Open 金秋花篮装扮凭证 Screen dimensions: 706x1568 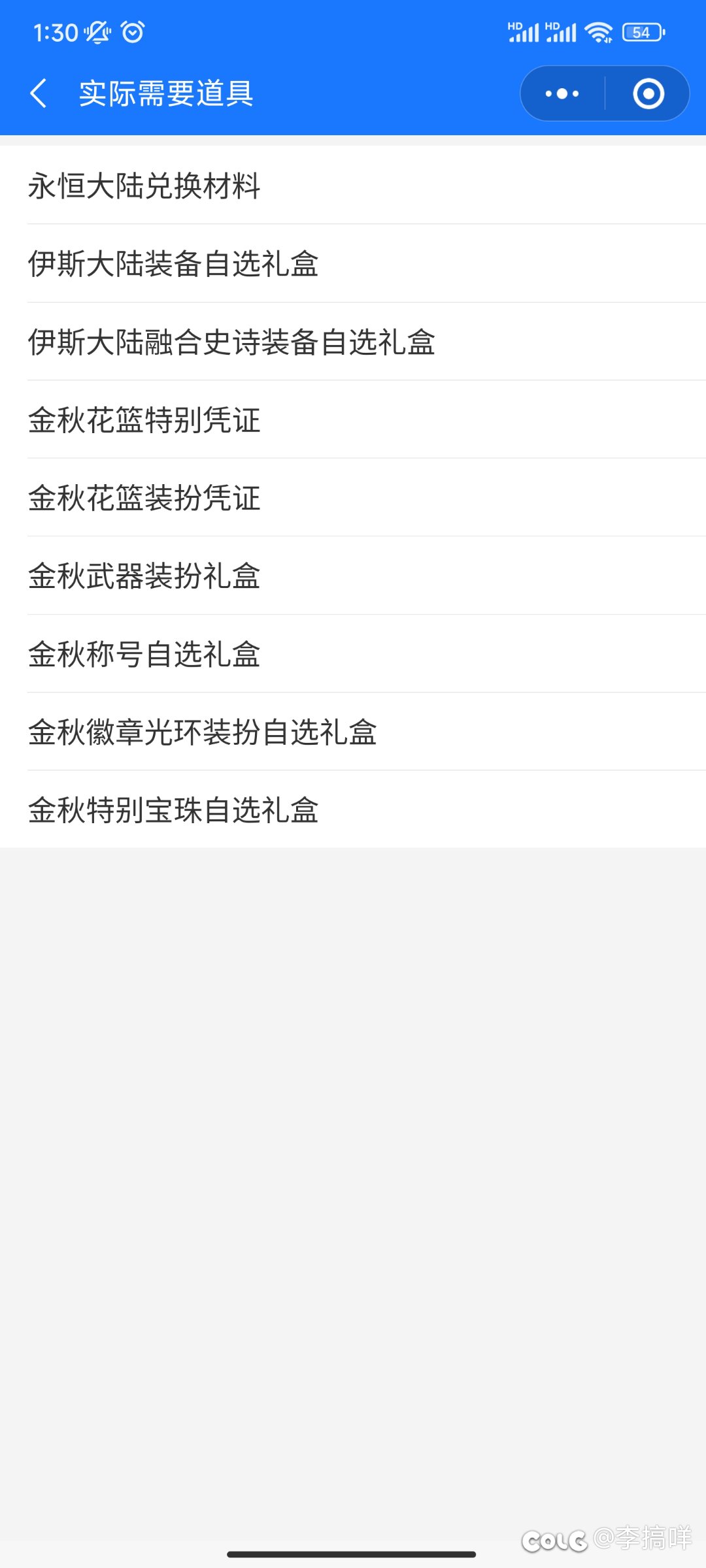pos(353,497)
